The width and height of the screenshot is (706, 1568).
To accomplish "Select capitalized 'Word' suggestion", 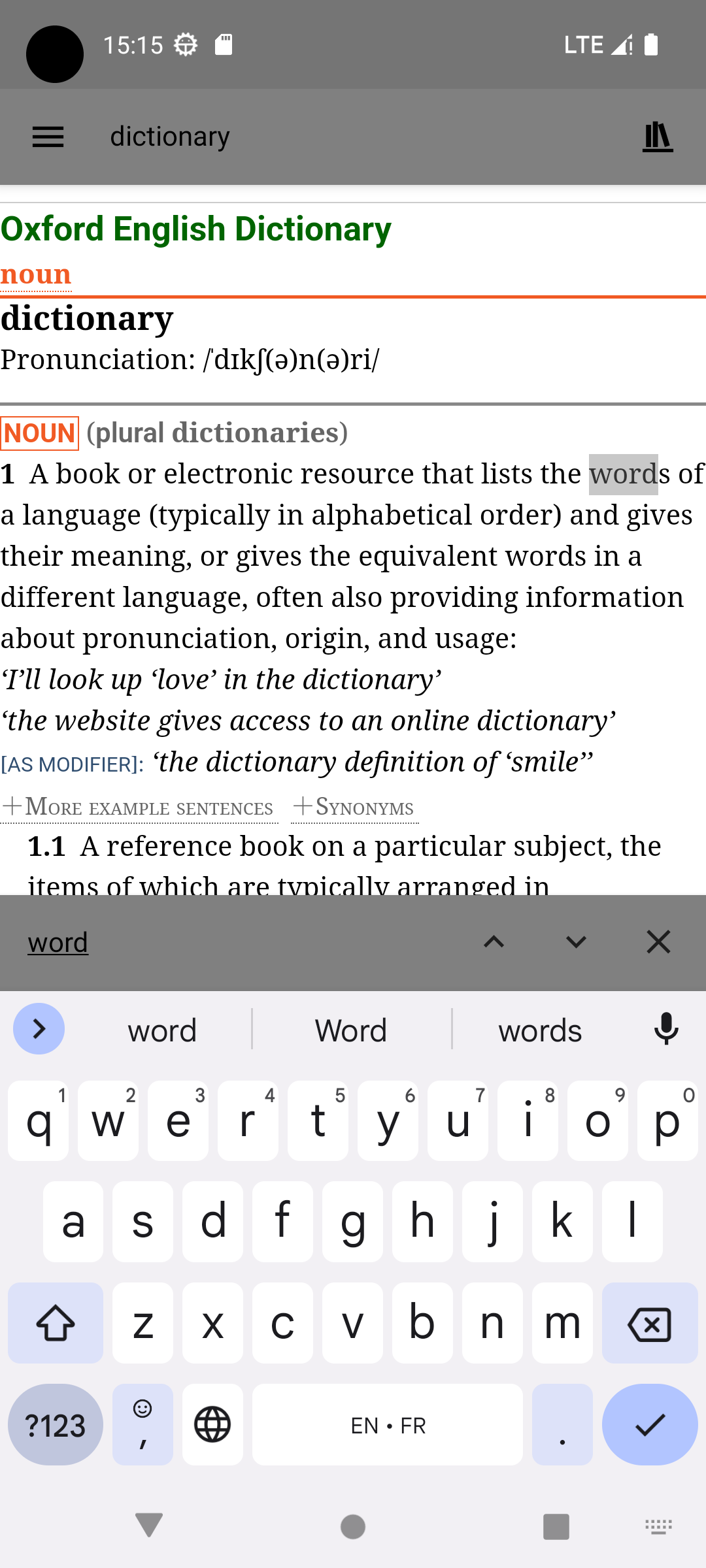I will coord(351,1030).
